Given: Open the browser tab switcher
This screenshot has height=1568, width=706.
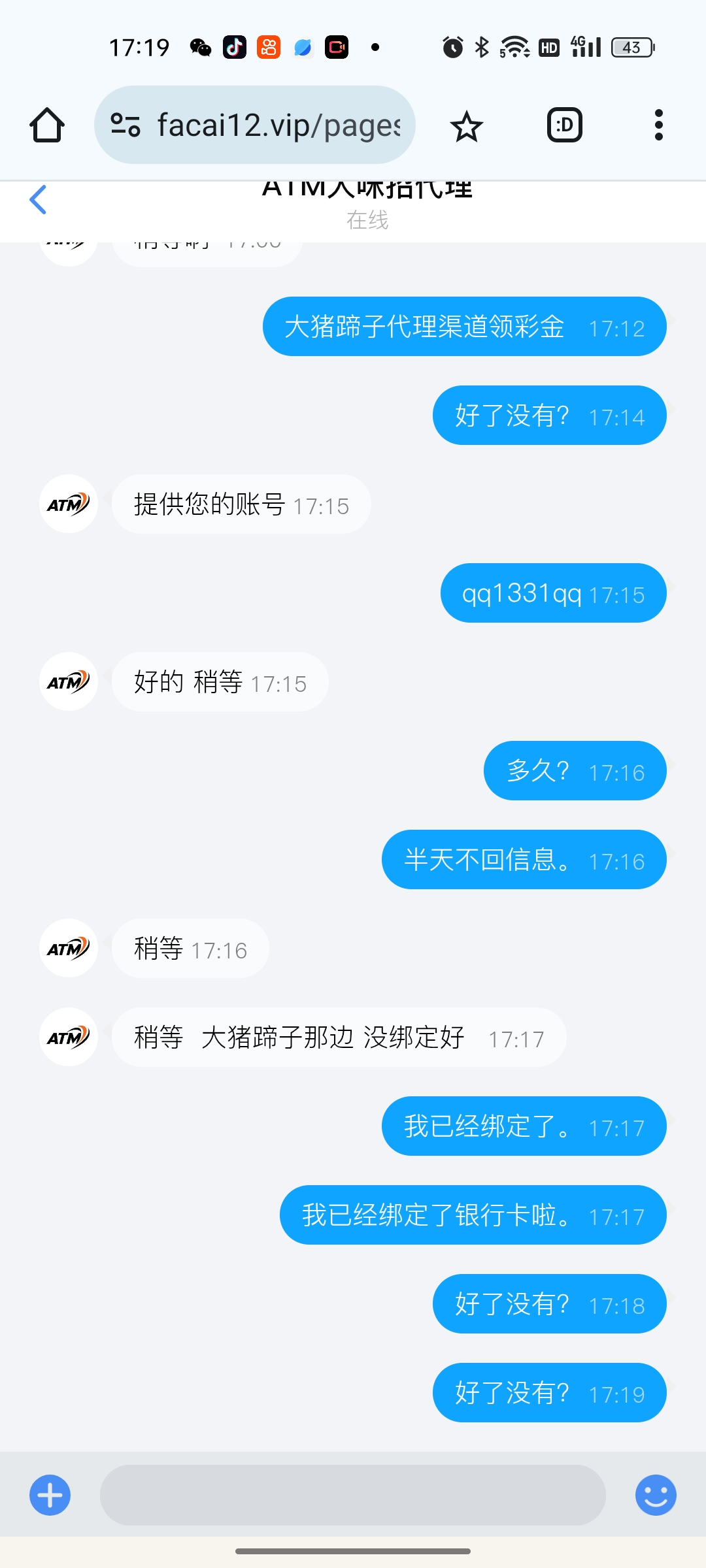Looking at the screenshot, I should point(564,125).
